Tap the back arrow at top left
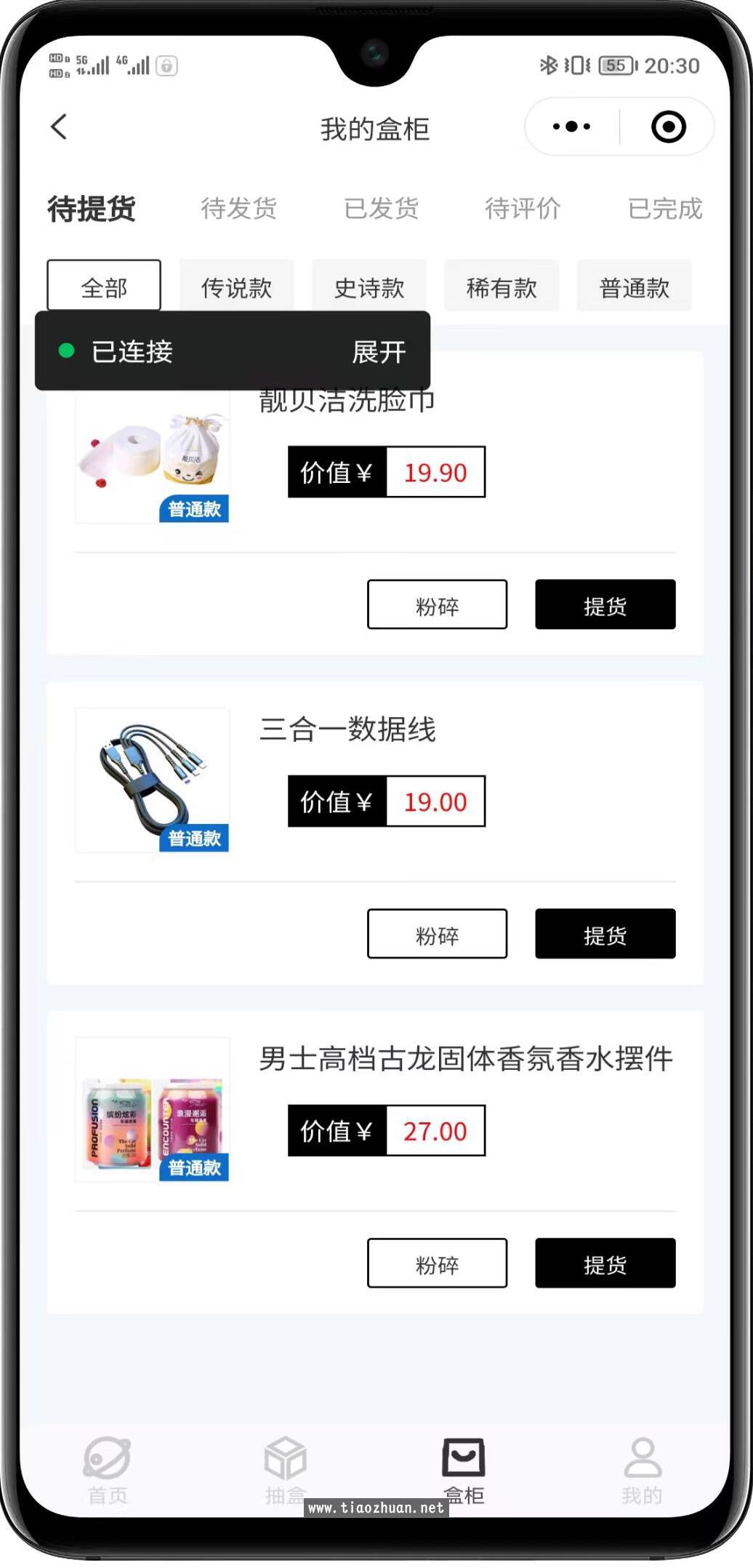The height and width of the screenshot is (1568, 753). [x=60, y=126]
